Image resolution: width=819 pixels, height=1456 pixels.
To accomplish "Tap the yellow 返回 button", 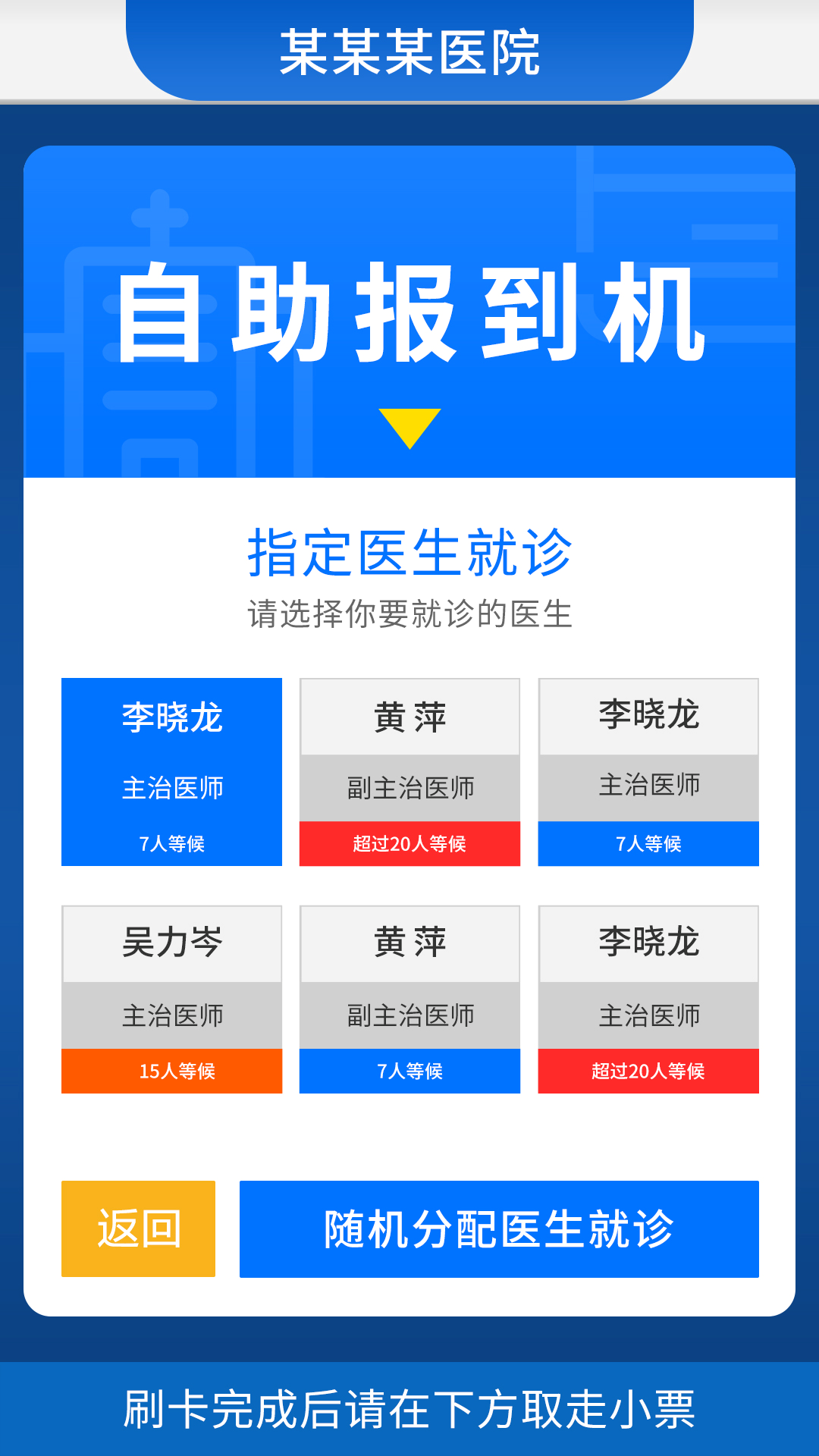I will [x=138, y=1228].
